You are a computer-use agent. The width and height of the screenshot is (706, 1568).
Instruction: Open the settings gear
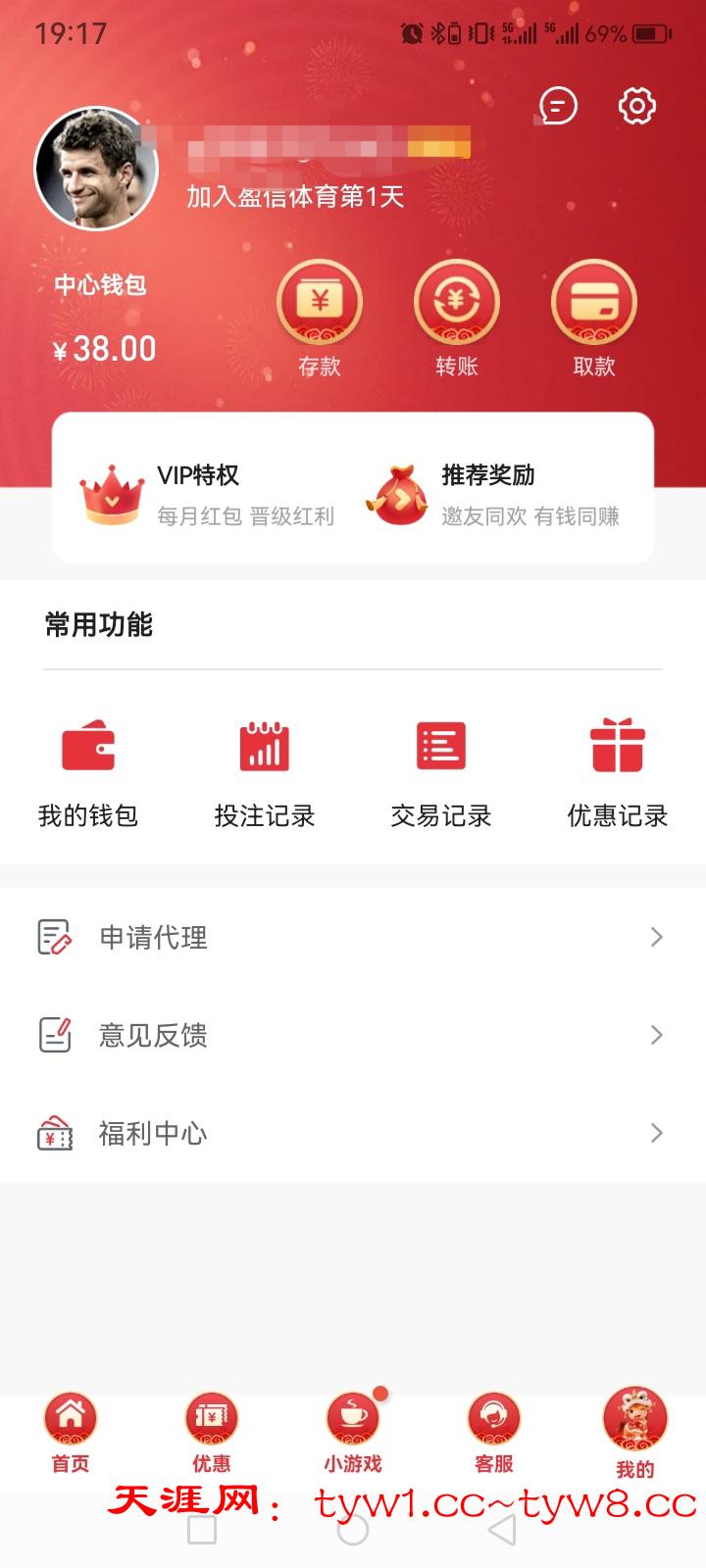pyautogui.click(x=636, y=106)
